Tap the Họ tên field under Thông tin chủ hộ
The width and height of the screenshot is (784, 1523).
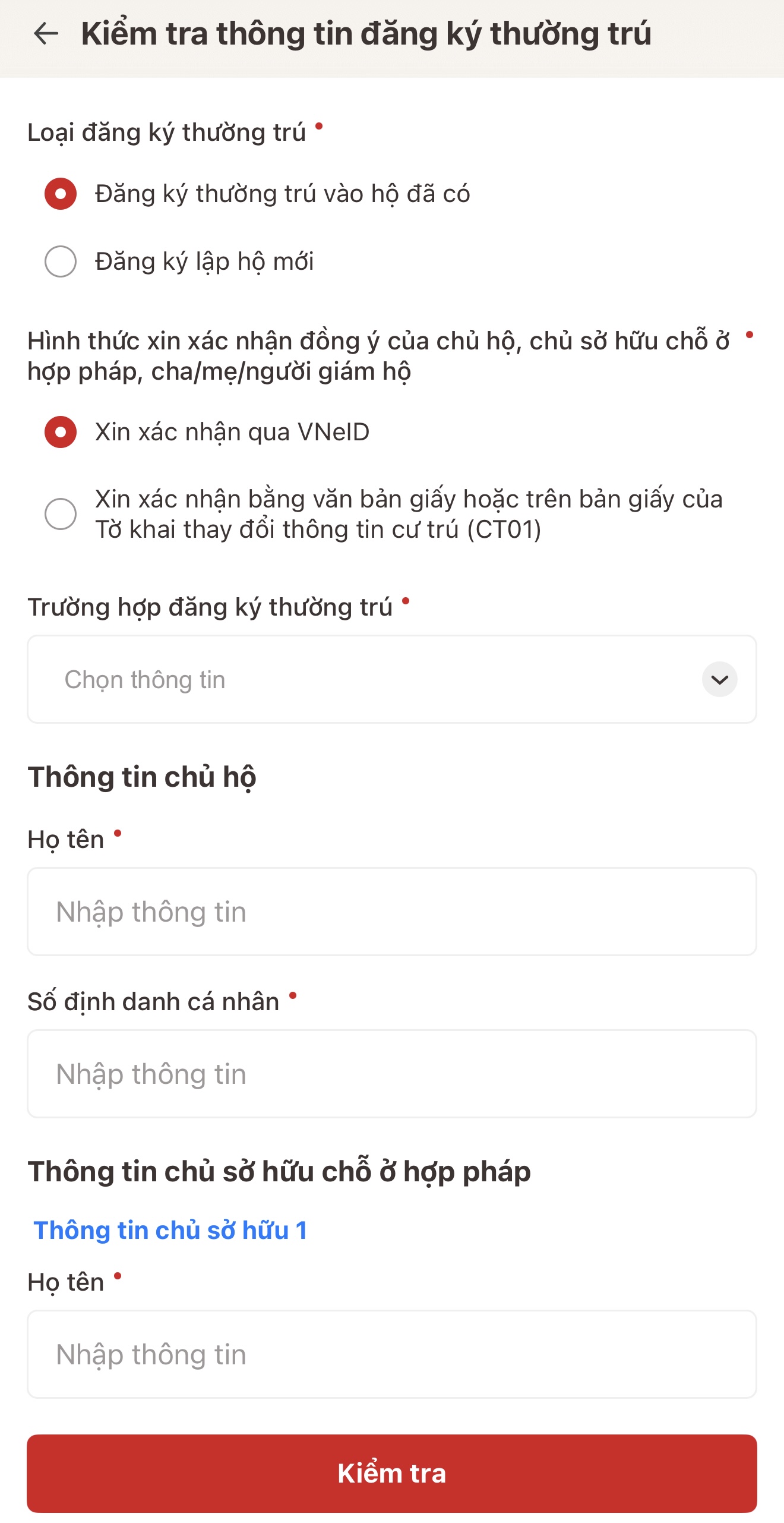(x=392, y=911)
